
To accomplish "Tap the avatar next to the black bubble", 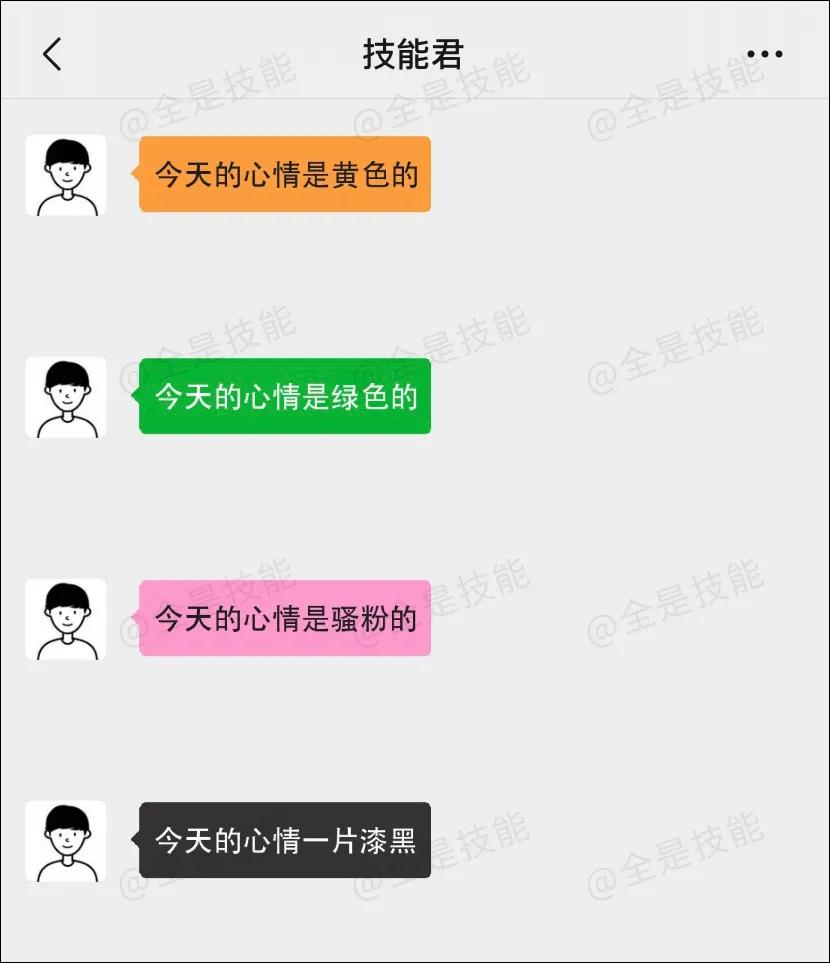I will pyautogui.click(x=66, y=841).
